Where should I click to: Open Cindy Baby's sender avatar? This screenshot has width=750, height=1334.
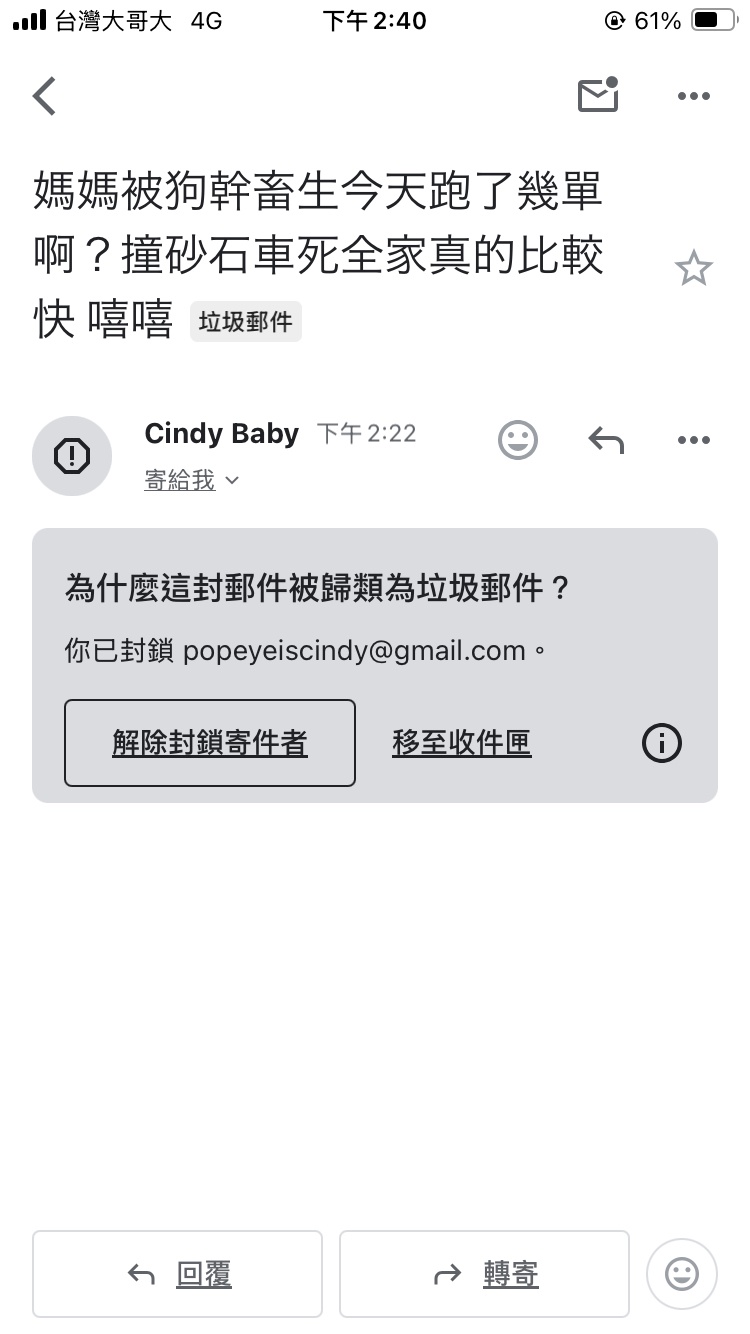[72, 456]
